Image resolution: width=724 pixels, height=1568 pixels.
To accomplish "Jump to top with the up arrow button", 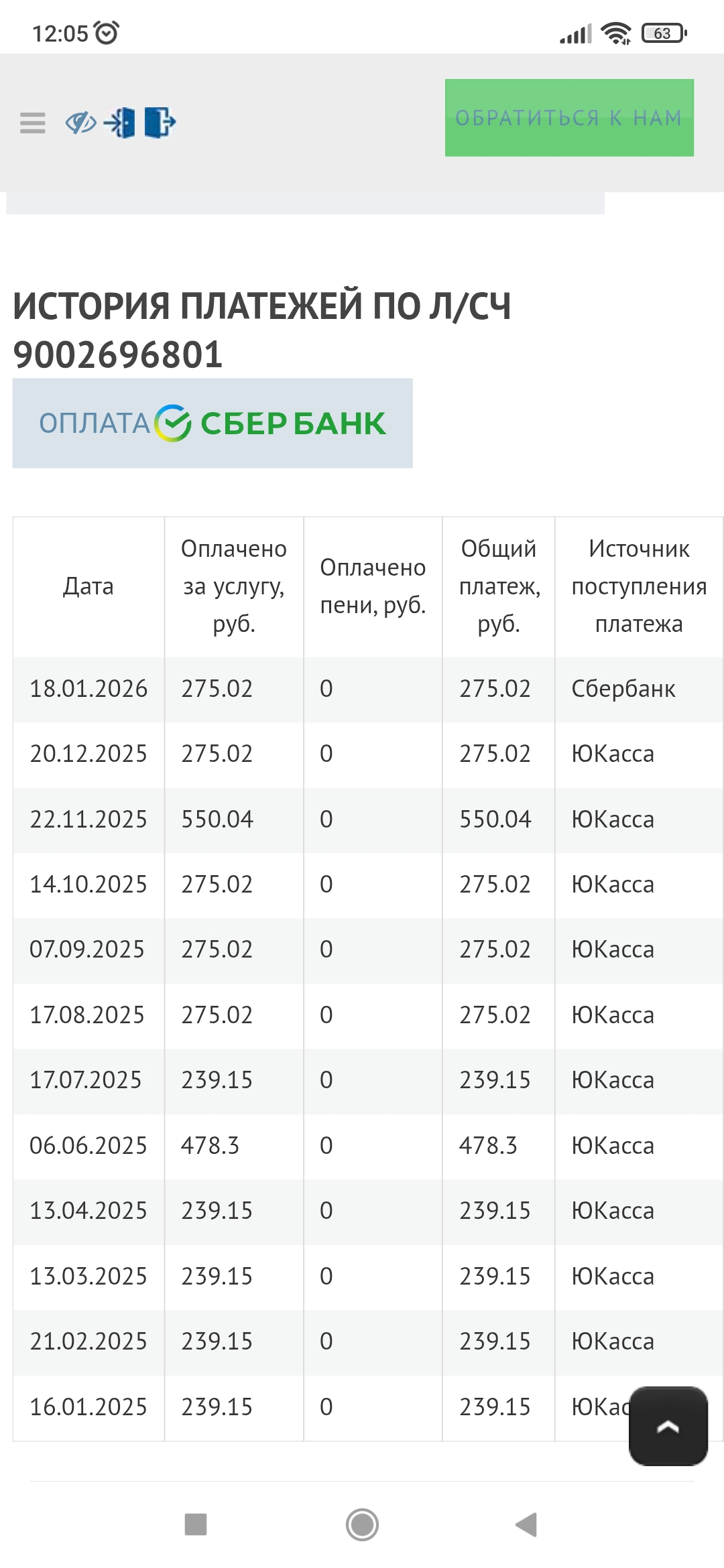I will 668,1426.
